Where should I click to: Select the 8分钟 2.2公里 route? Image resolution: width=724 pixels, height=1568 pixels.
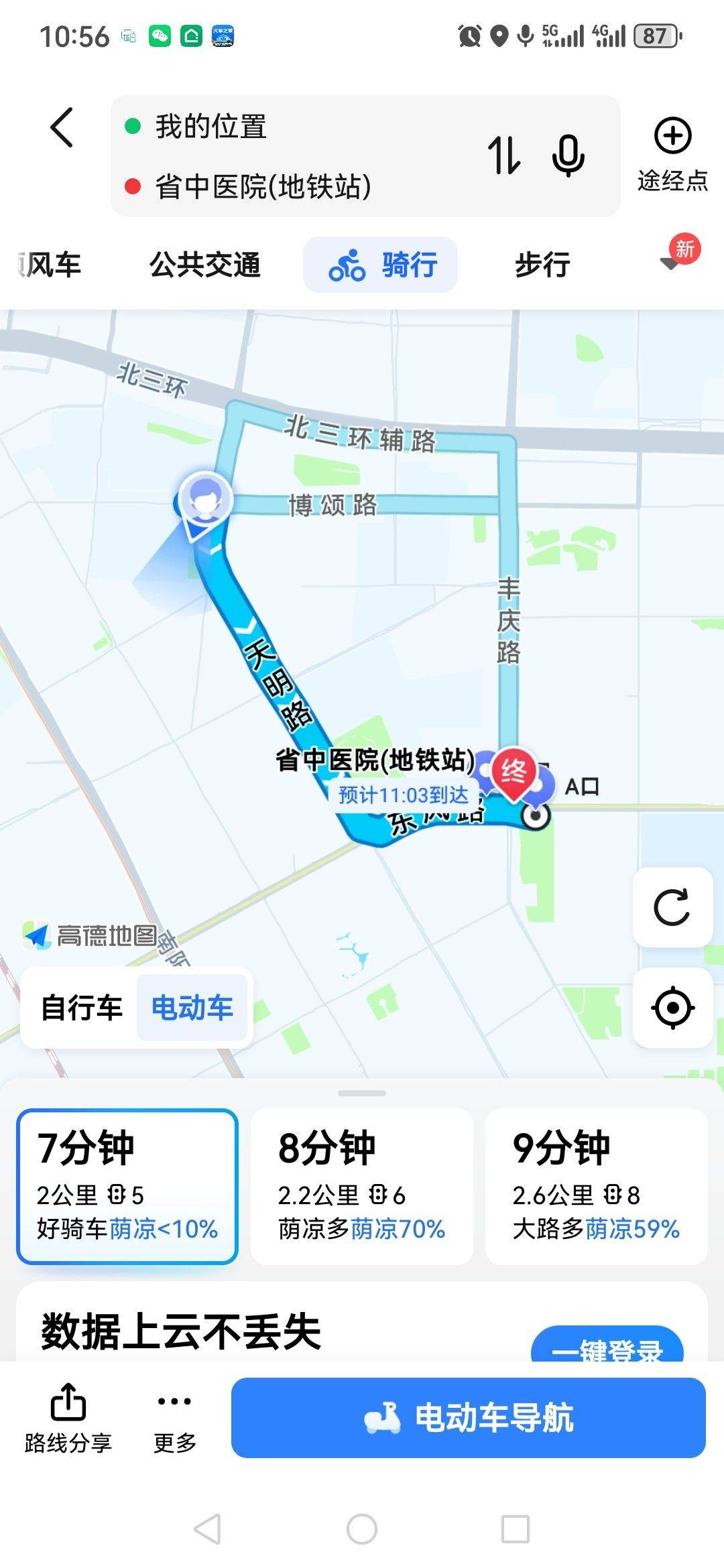point(362,1187)
